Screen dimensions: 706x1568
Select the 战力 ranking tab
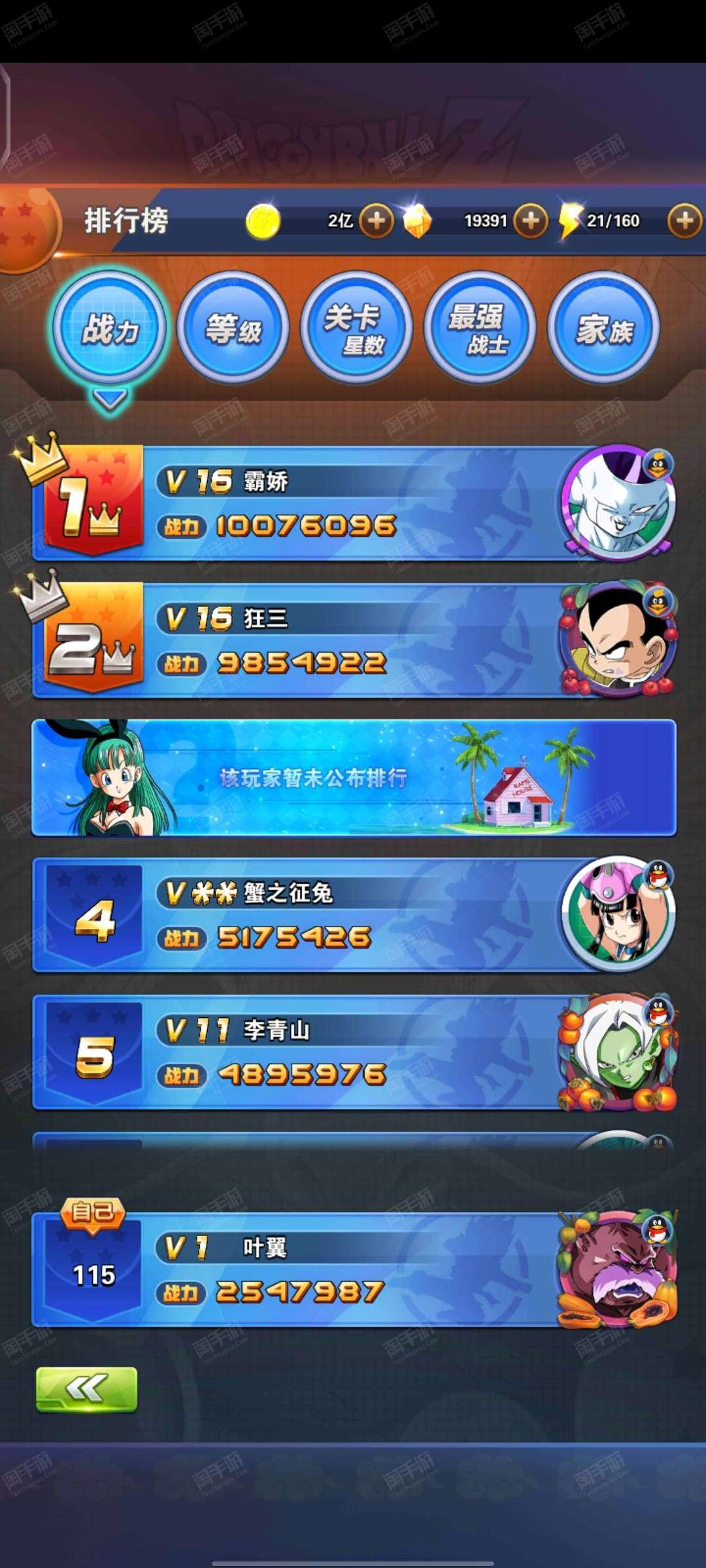click(x=110, y=327)
